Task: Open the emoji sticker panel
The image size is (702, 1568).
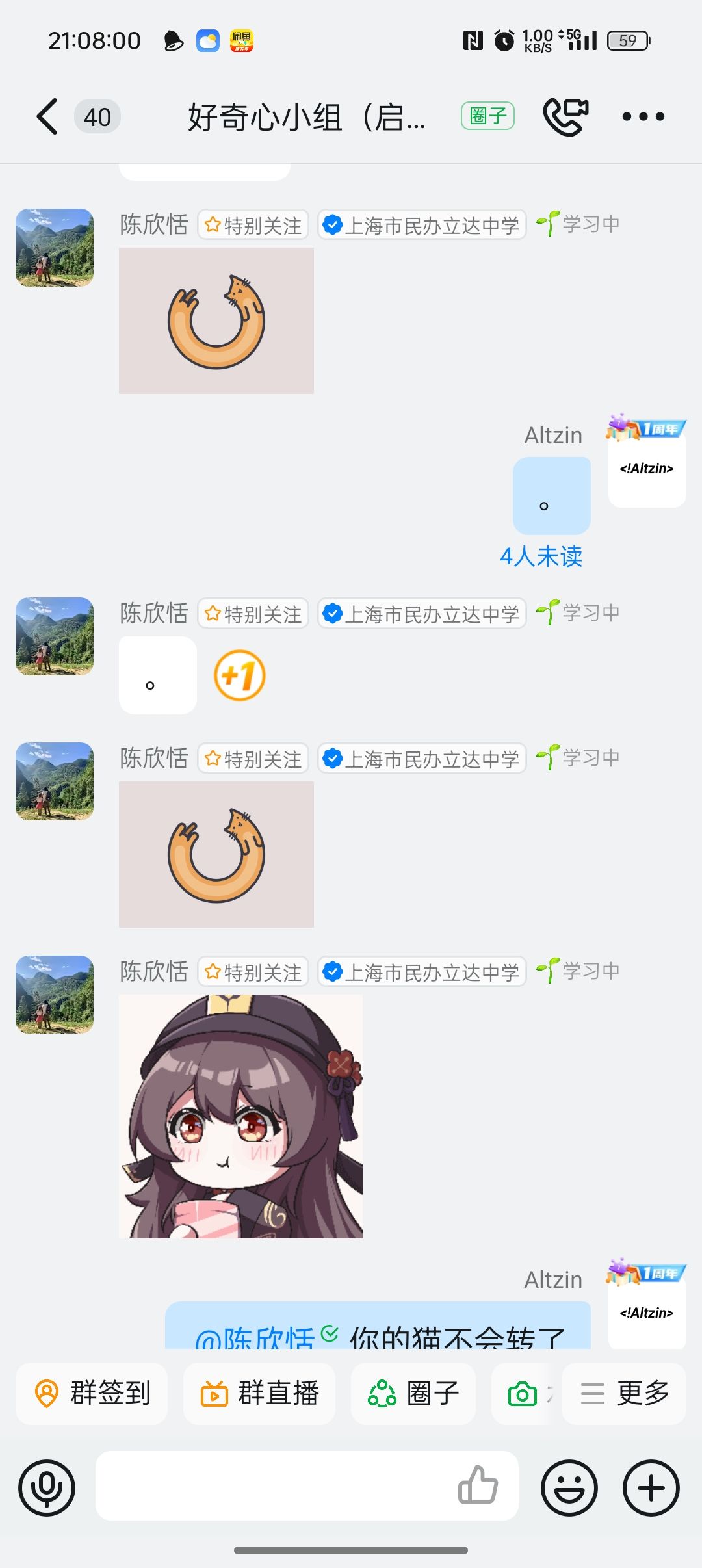Action: [x=569, y=1487]
